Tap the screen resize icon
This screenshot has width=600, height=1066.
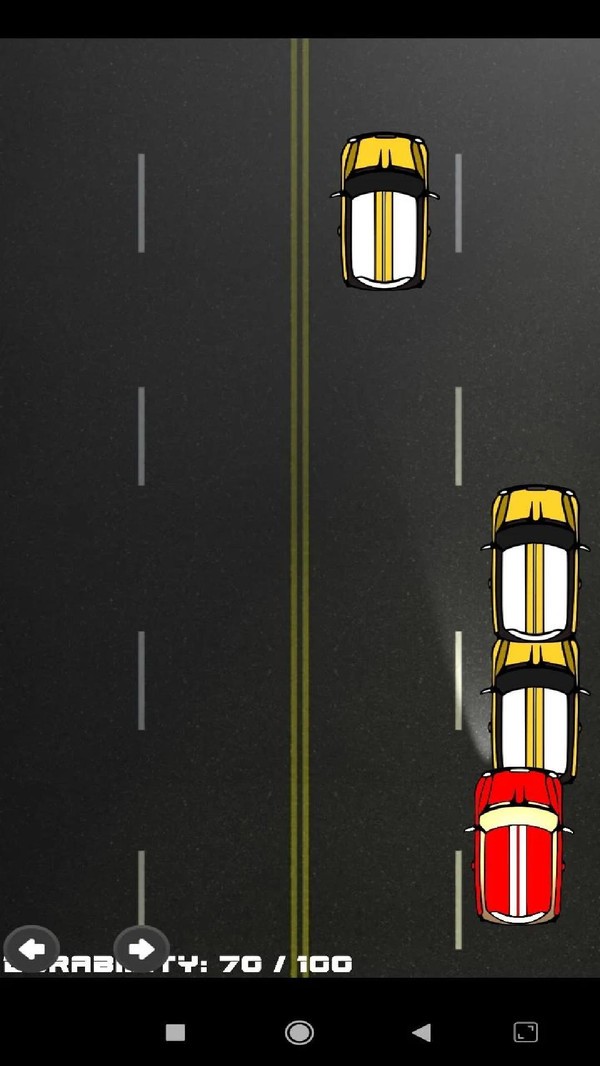526,1033
